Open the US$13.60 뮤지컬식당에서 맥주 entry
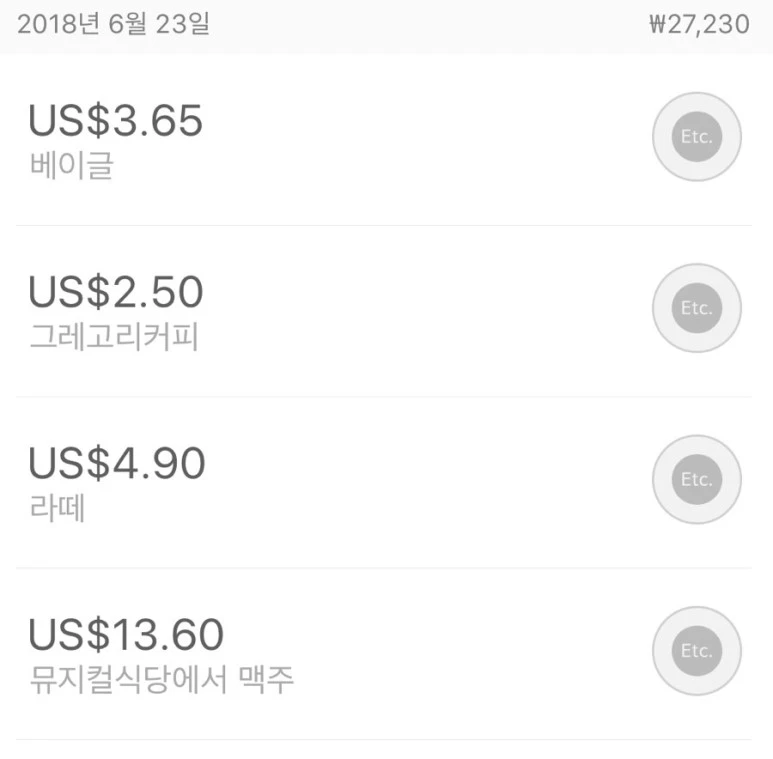This screenshot has height=759, width=773. [x=300, y=654]
